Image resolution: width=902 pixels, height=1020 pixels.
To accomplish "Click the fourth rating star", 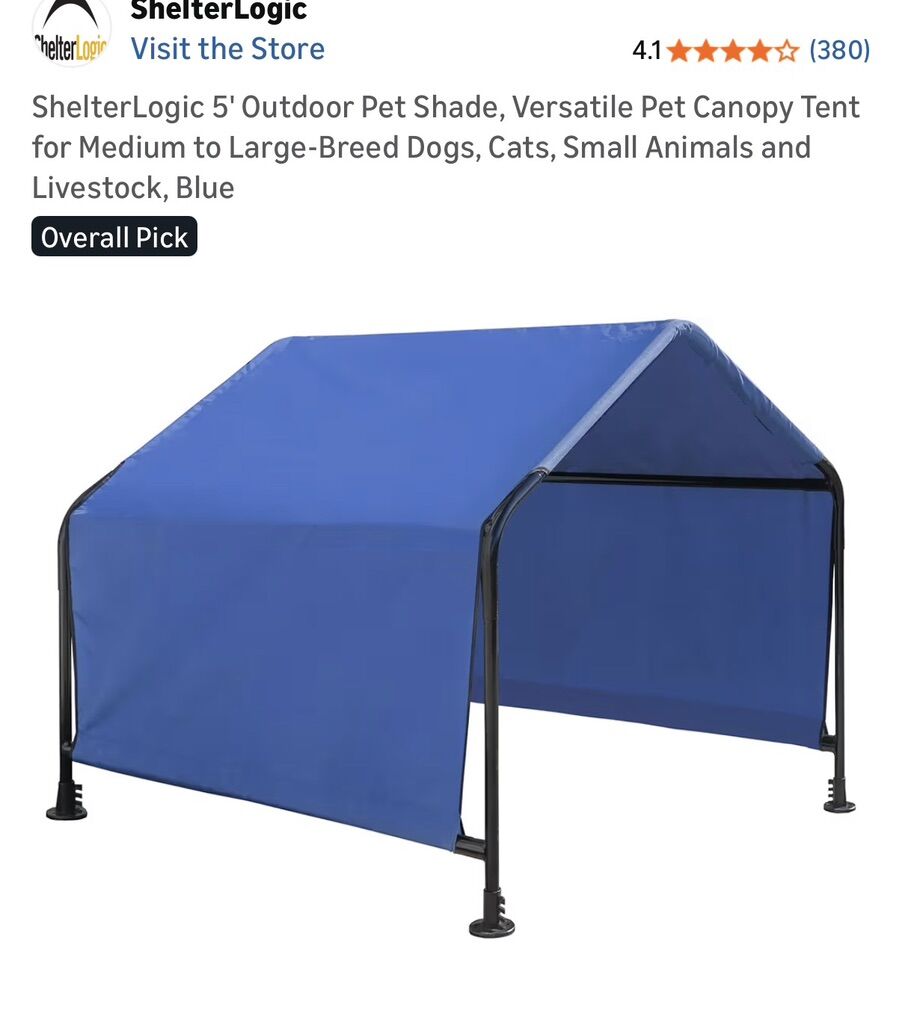I will 762,47.
